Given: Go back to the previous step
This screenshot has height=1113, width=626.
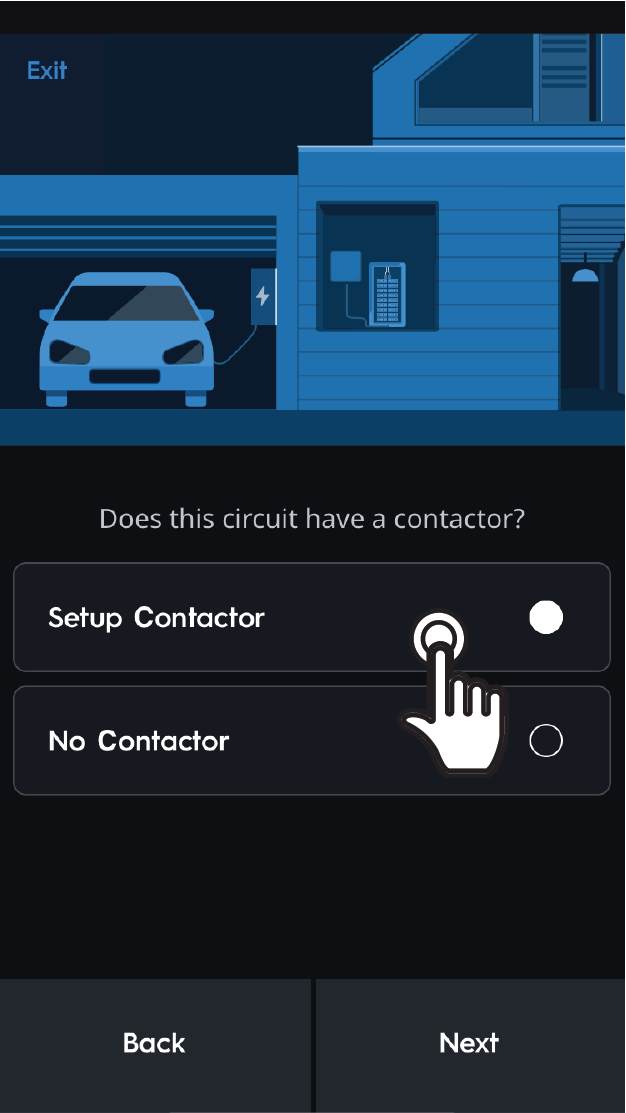Looking at the screenshot, I should coord(154,1043).
